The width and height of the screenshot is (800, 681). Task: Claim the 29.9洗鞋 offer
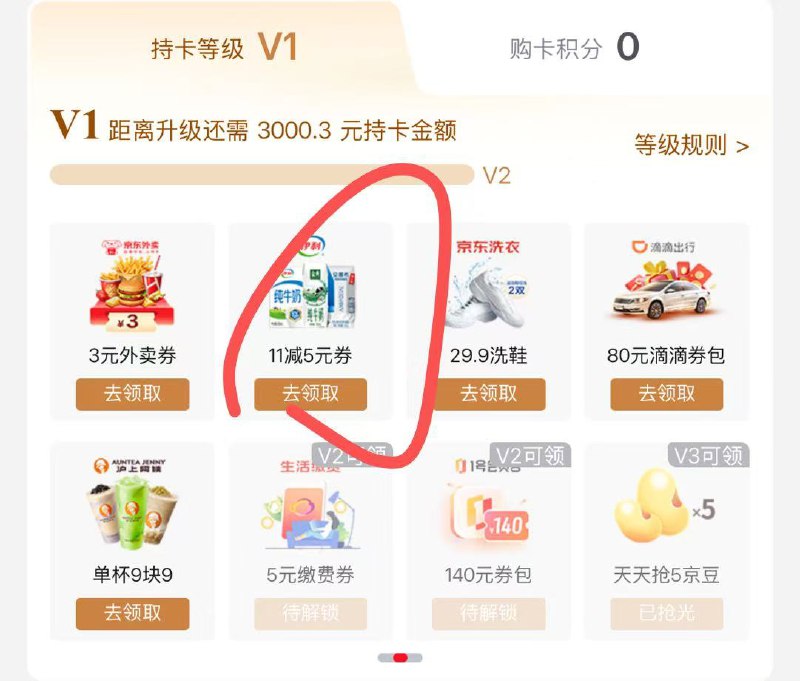[488, 394]
